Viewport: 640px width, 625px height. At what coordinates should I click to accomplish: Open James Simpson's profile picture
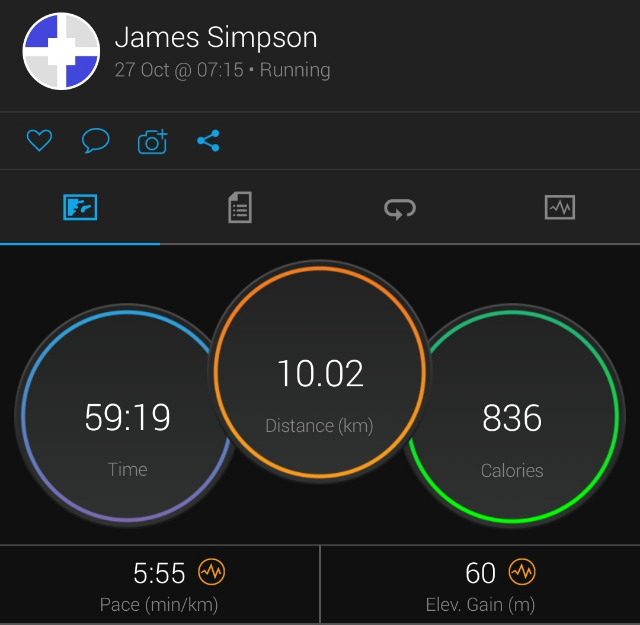(61, 51)
